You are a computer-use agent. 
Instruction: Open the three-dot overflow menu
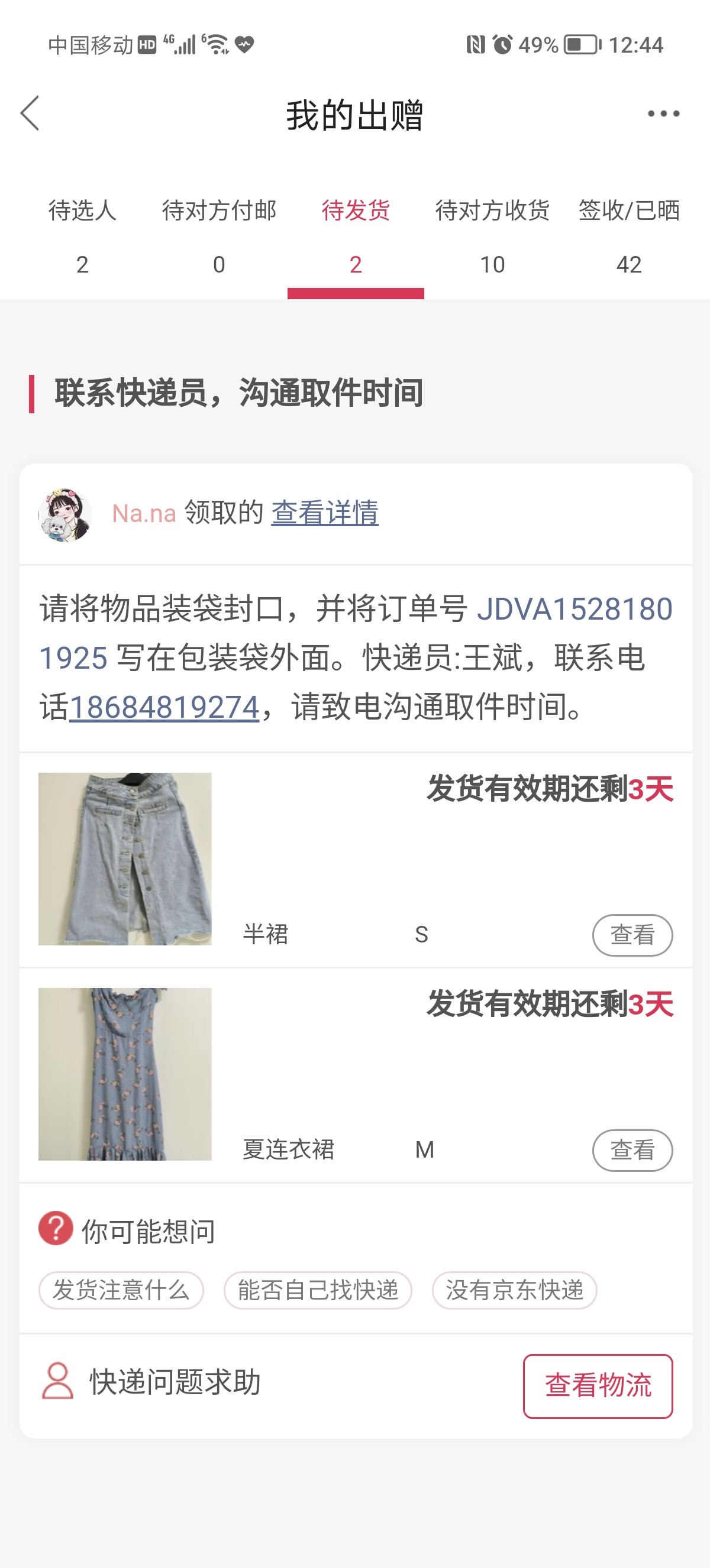coord(663,114)
